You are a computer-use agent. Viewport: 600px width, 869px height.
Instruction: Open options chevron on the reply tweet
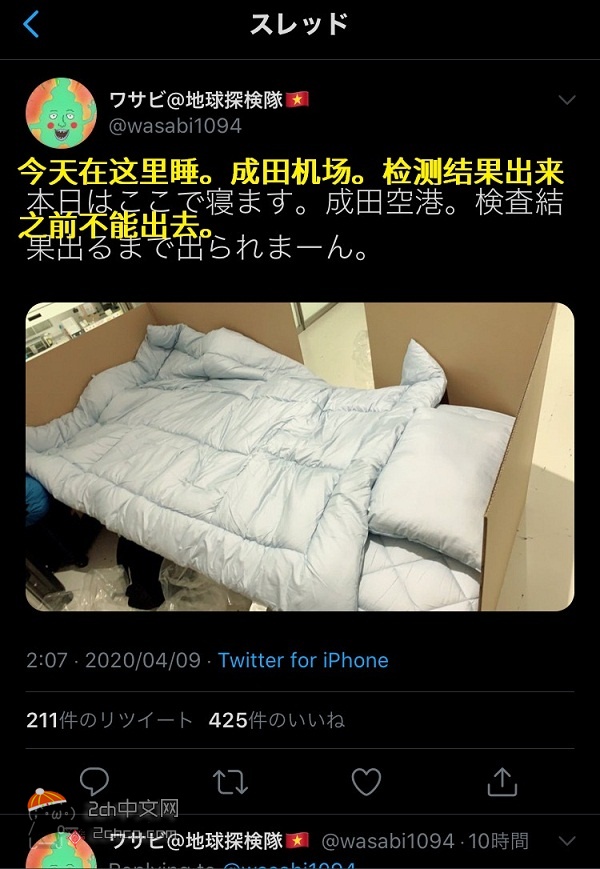point(567,841)
